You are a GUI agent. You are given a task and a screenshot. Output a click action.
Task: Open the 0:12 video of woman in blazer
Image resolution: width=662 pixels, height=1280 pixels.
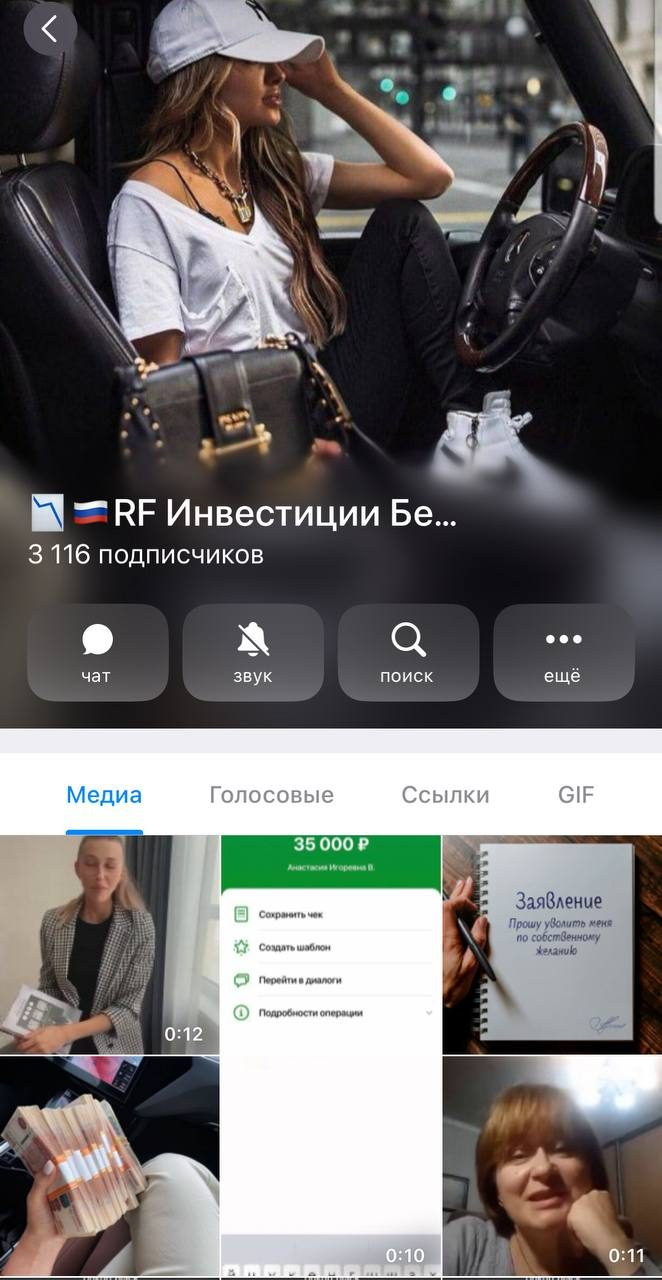click(109, 945)
